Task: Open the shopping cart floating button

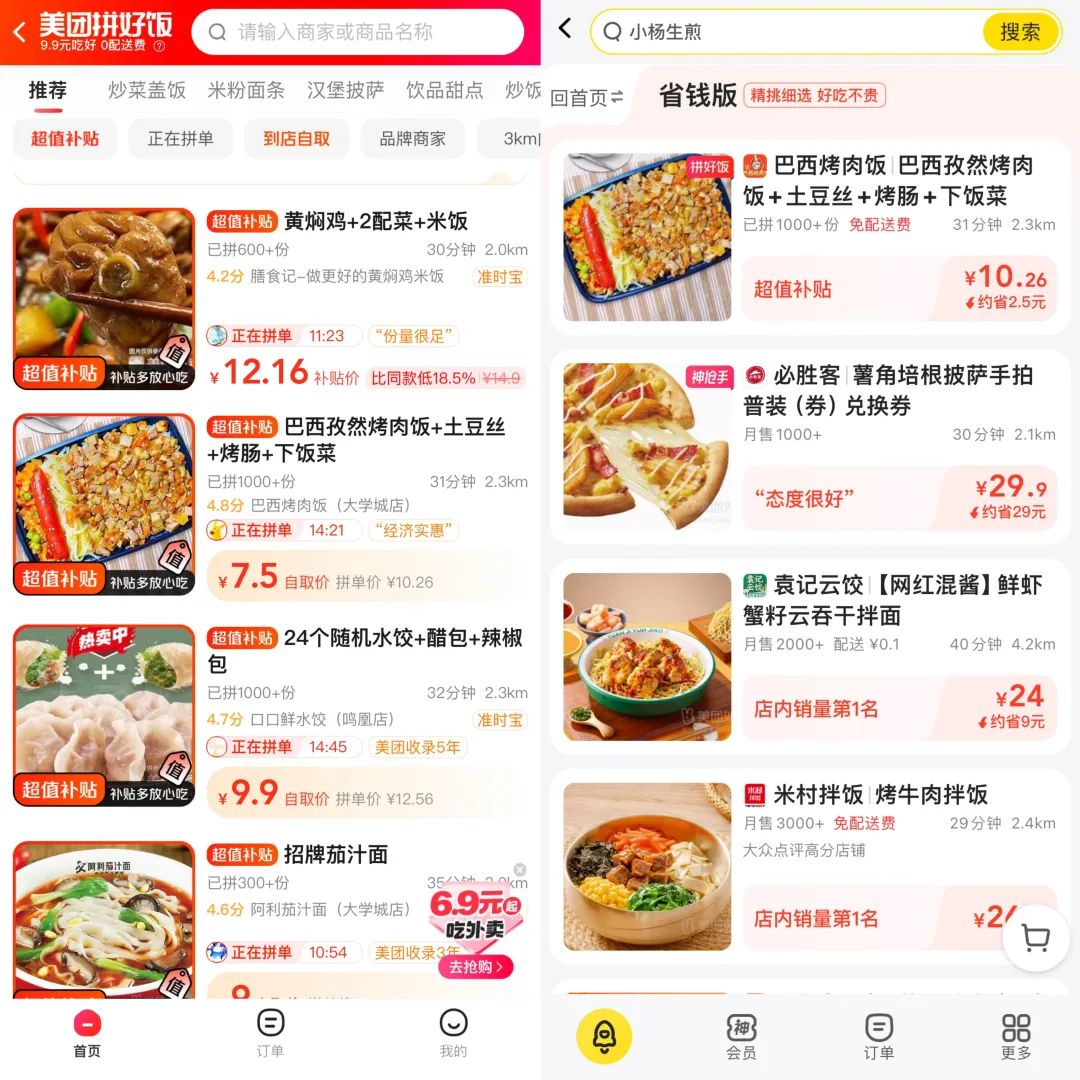Action: (x=1036, y=938)
